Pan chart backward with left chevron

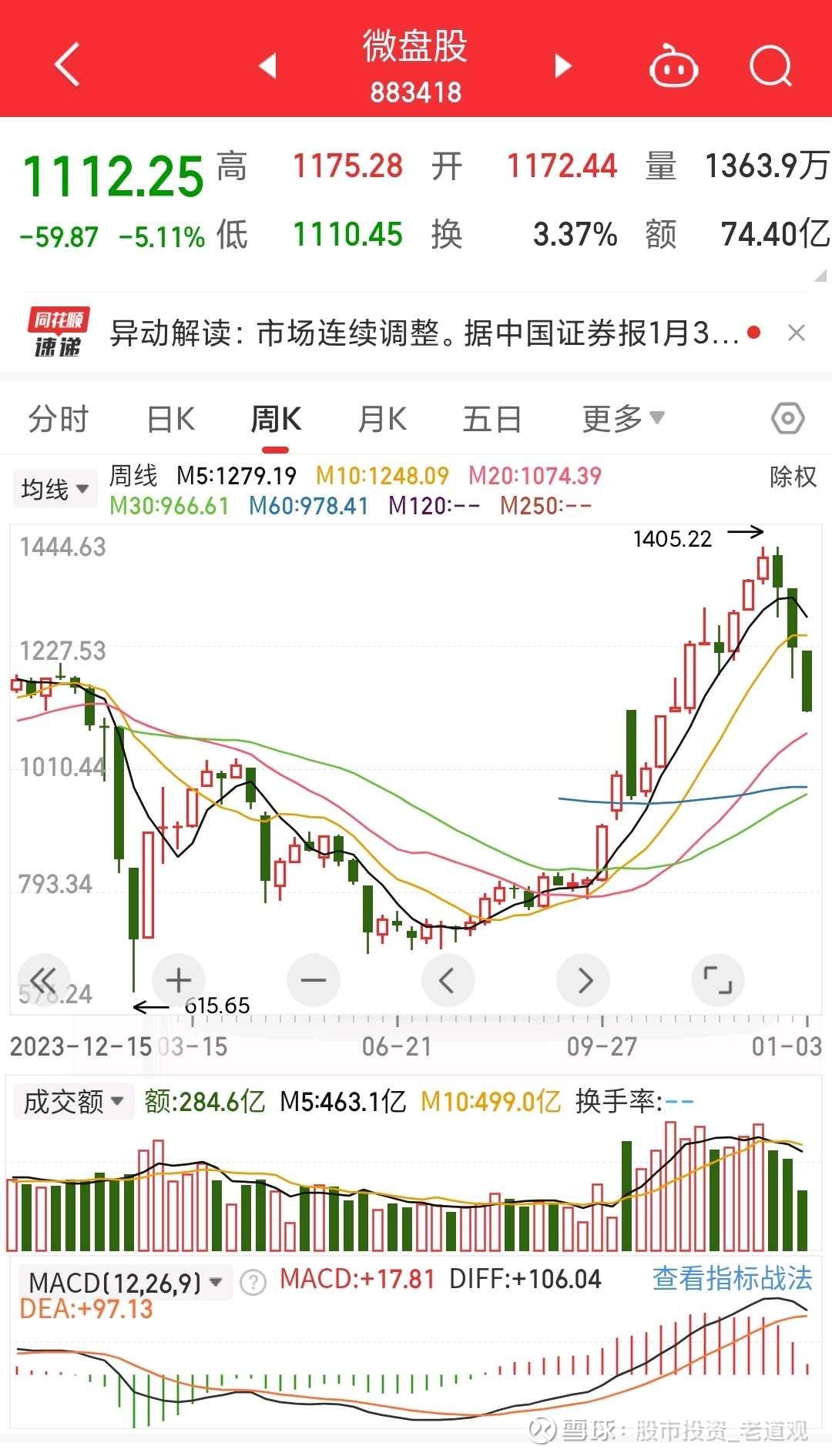[448, 979]
